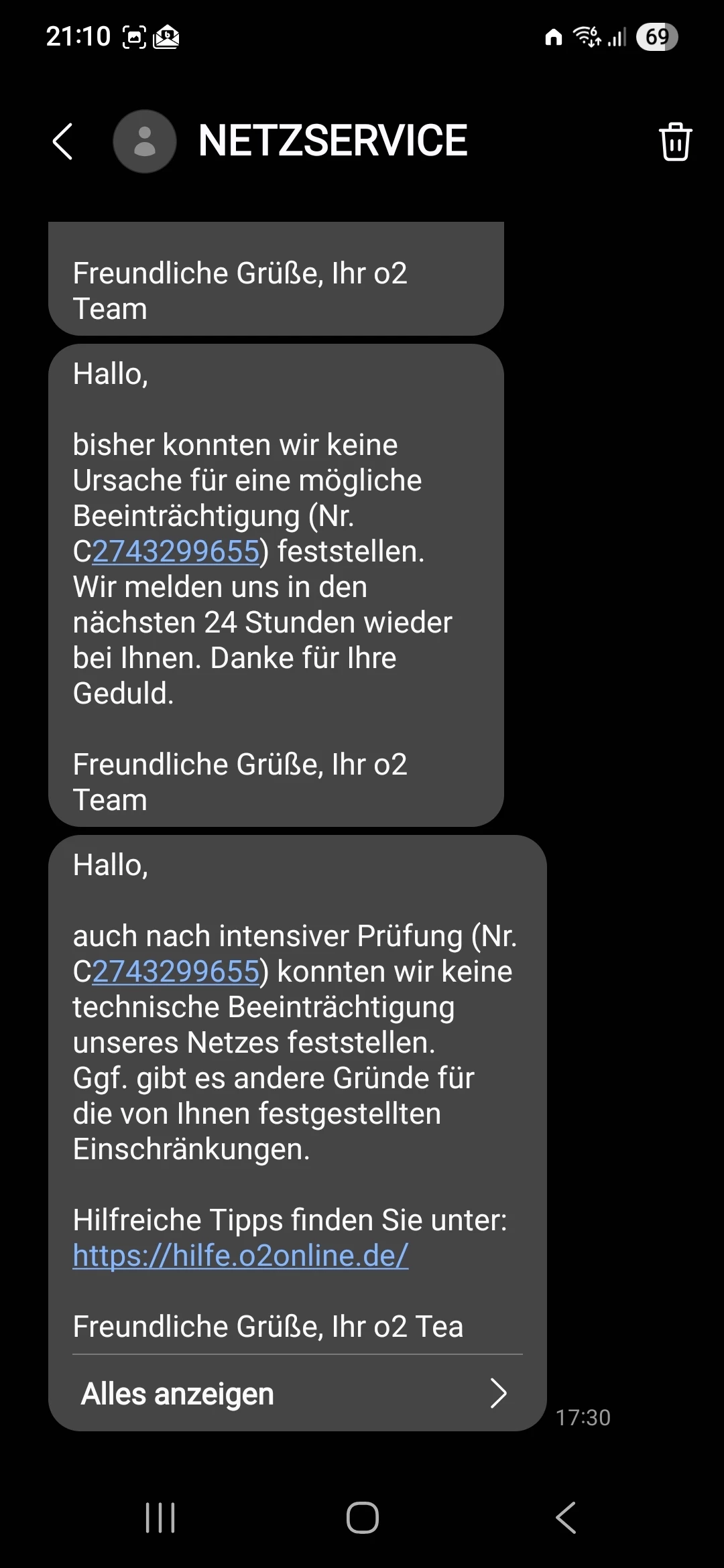Tap number link after 'intensiver Prüfung (Nr.'

point(176,972)
